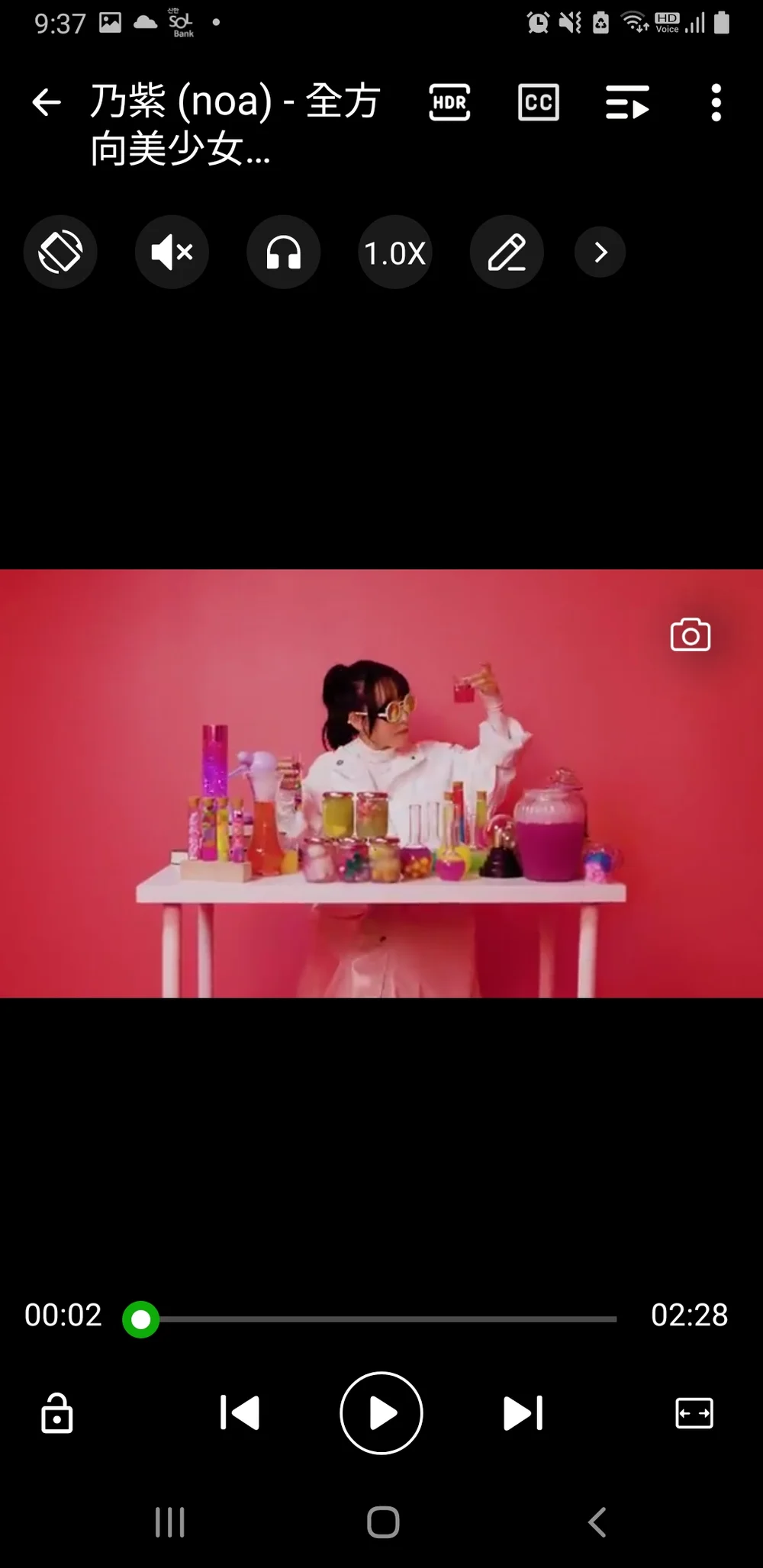Change the 1.0X playback speed
The image size is (763, 1568).
(394, 252)
